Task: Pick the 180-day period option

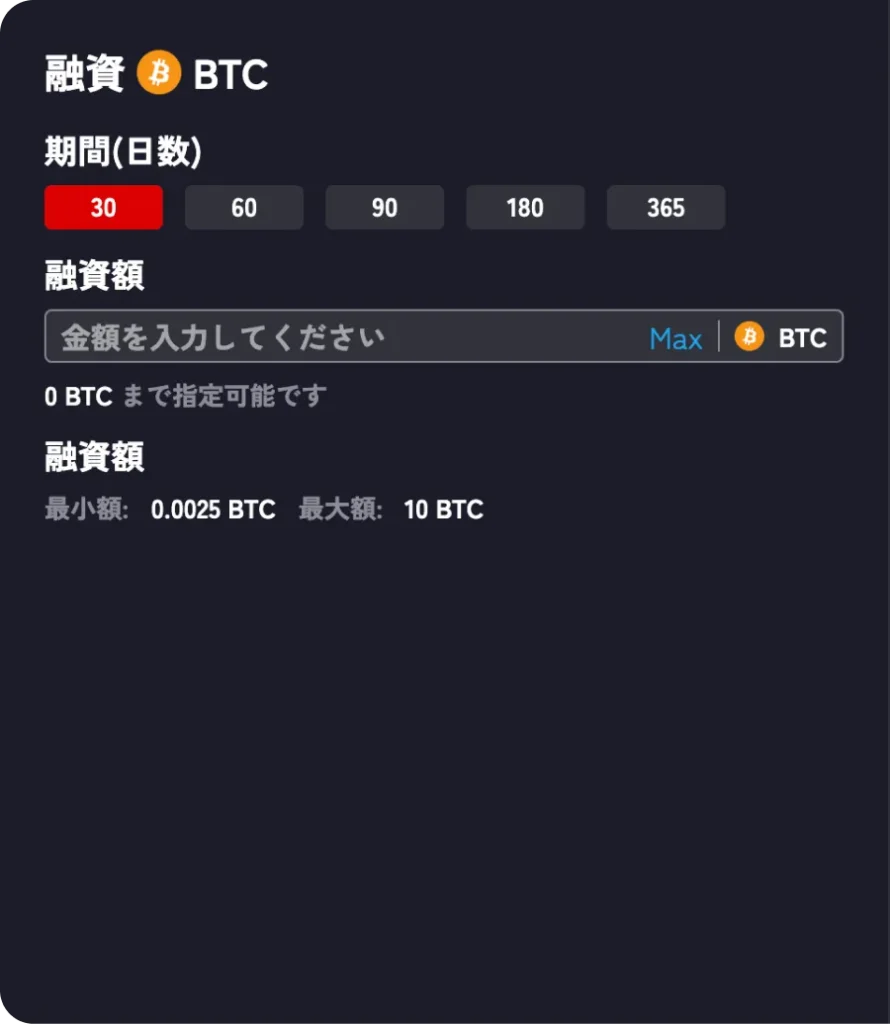Action: 525,208
